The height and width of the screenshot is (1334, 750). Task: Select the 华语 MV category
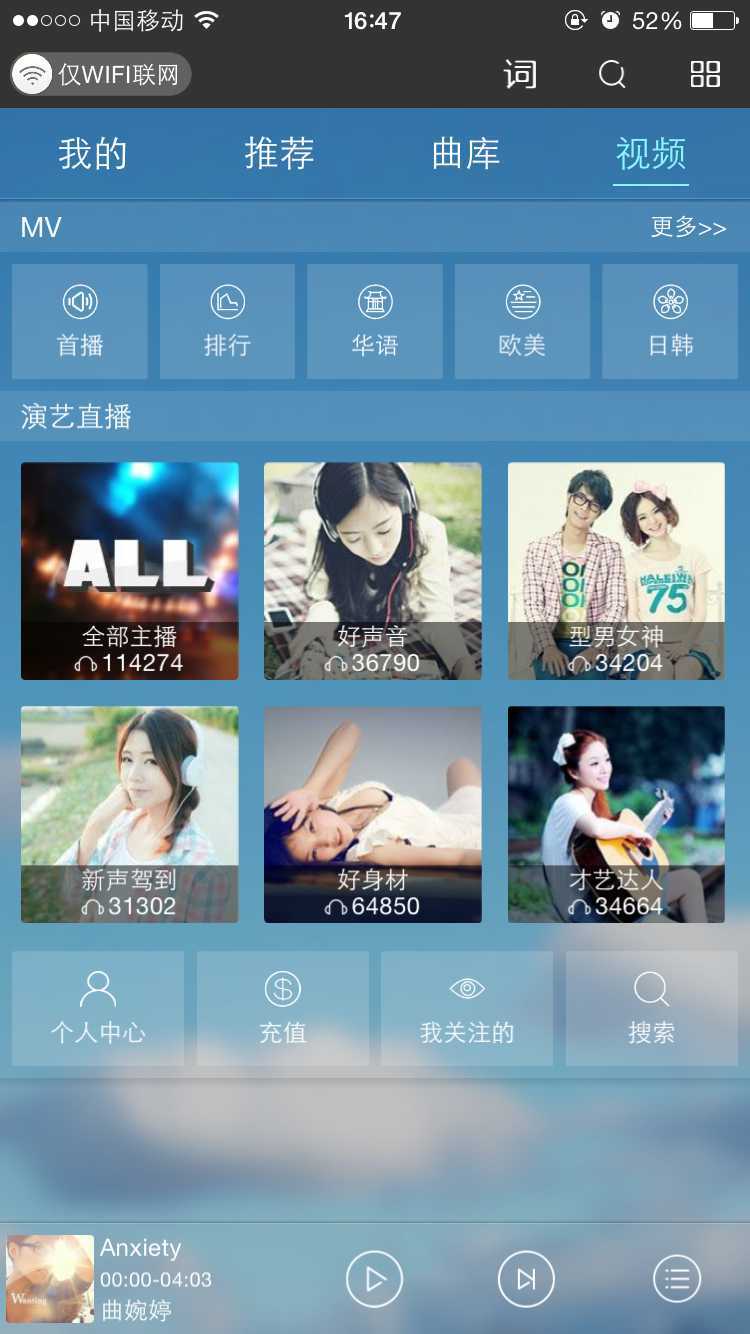pos(375,321)
